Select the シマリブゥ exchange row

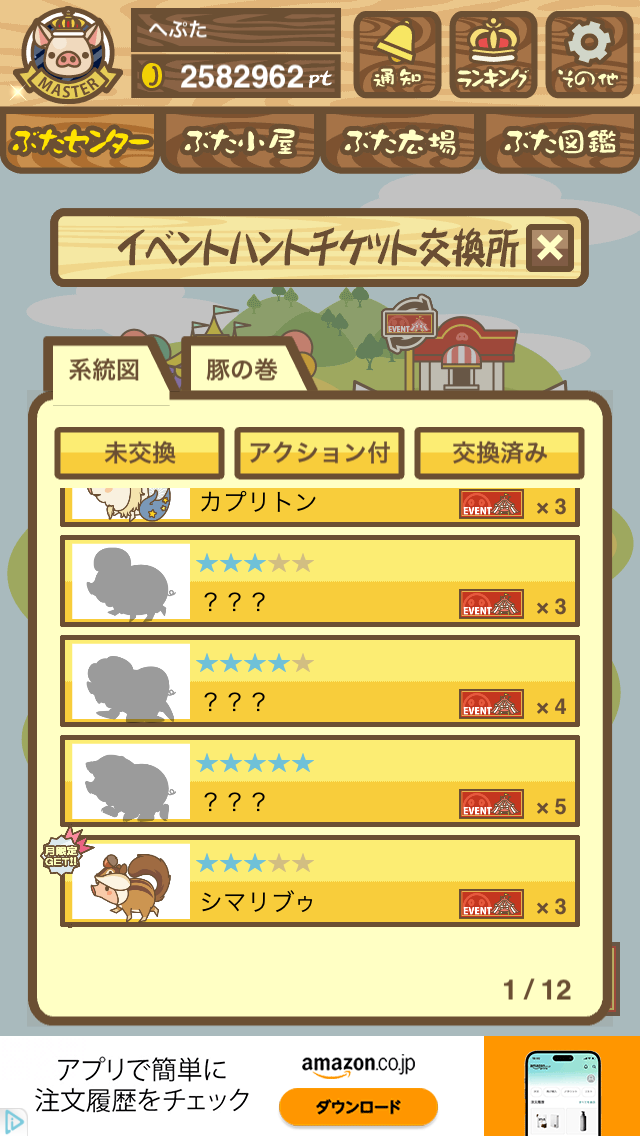320,882
